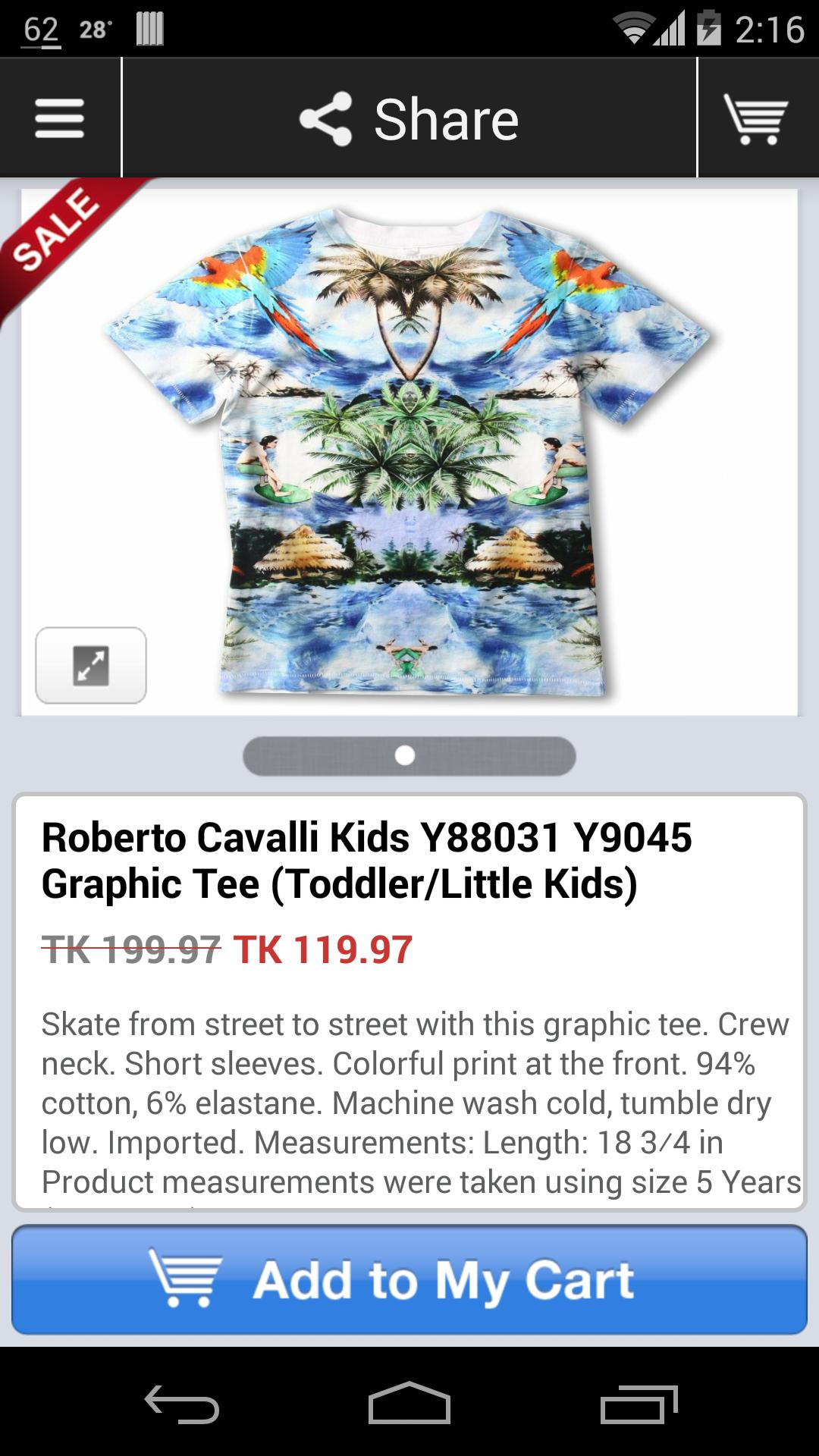Go back using system back button
This screenshot has width=819, height=1456.
(182, 1404)
